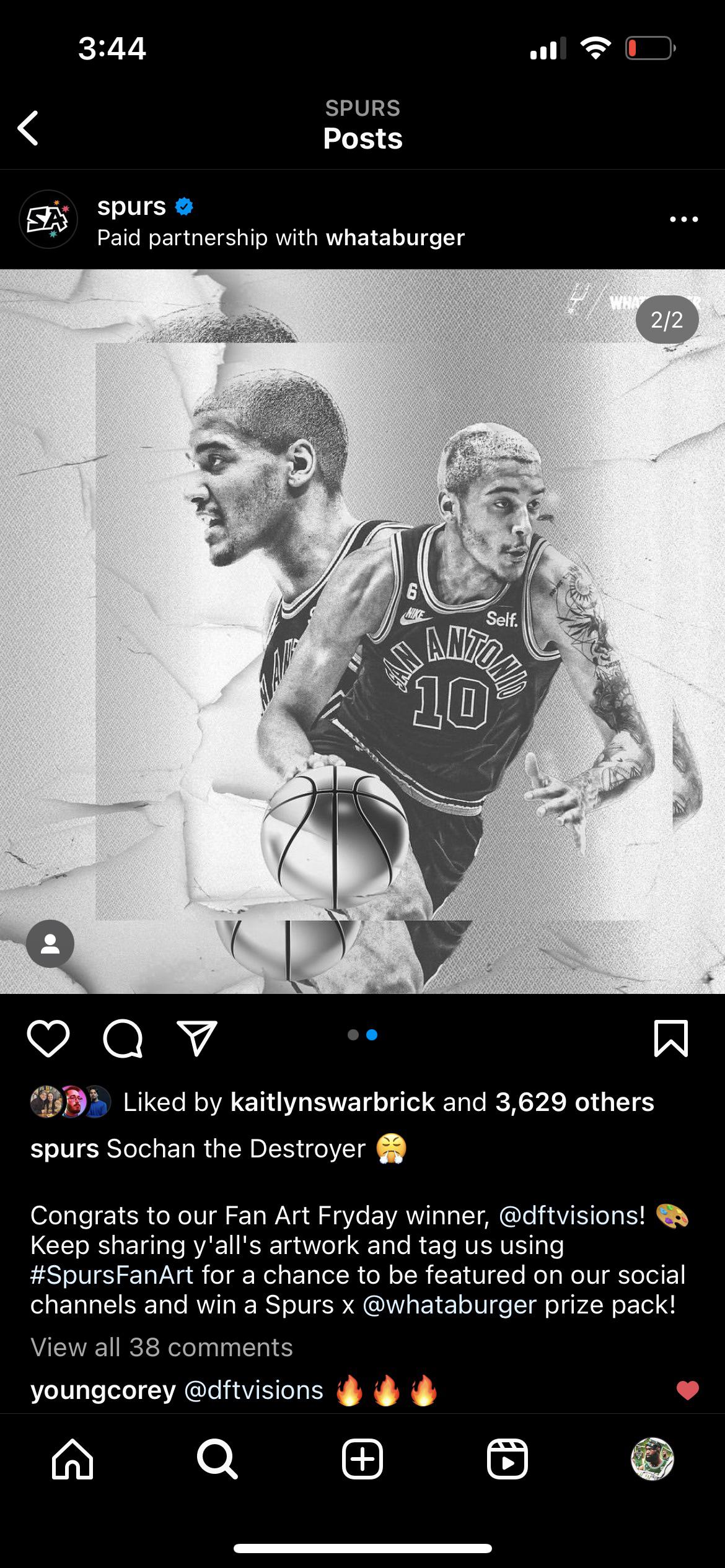Comment on the Spurs post
The width and height of the screenshot is (725, 1568).
click(123, 1039)
